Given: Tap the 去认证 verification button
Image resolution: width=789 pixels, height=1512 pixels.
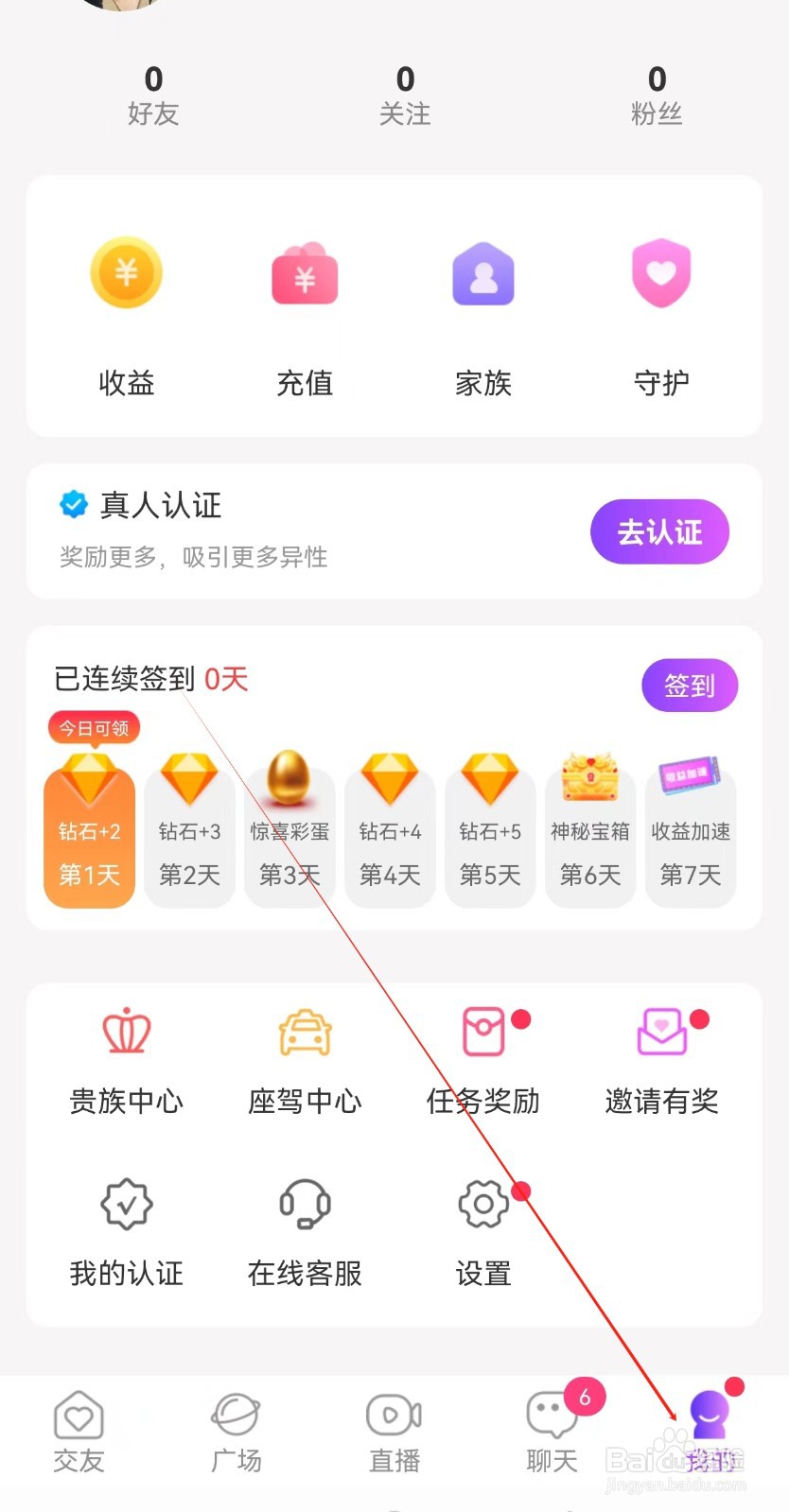Looking at the screenshot, I should click(659, 532).
